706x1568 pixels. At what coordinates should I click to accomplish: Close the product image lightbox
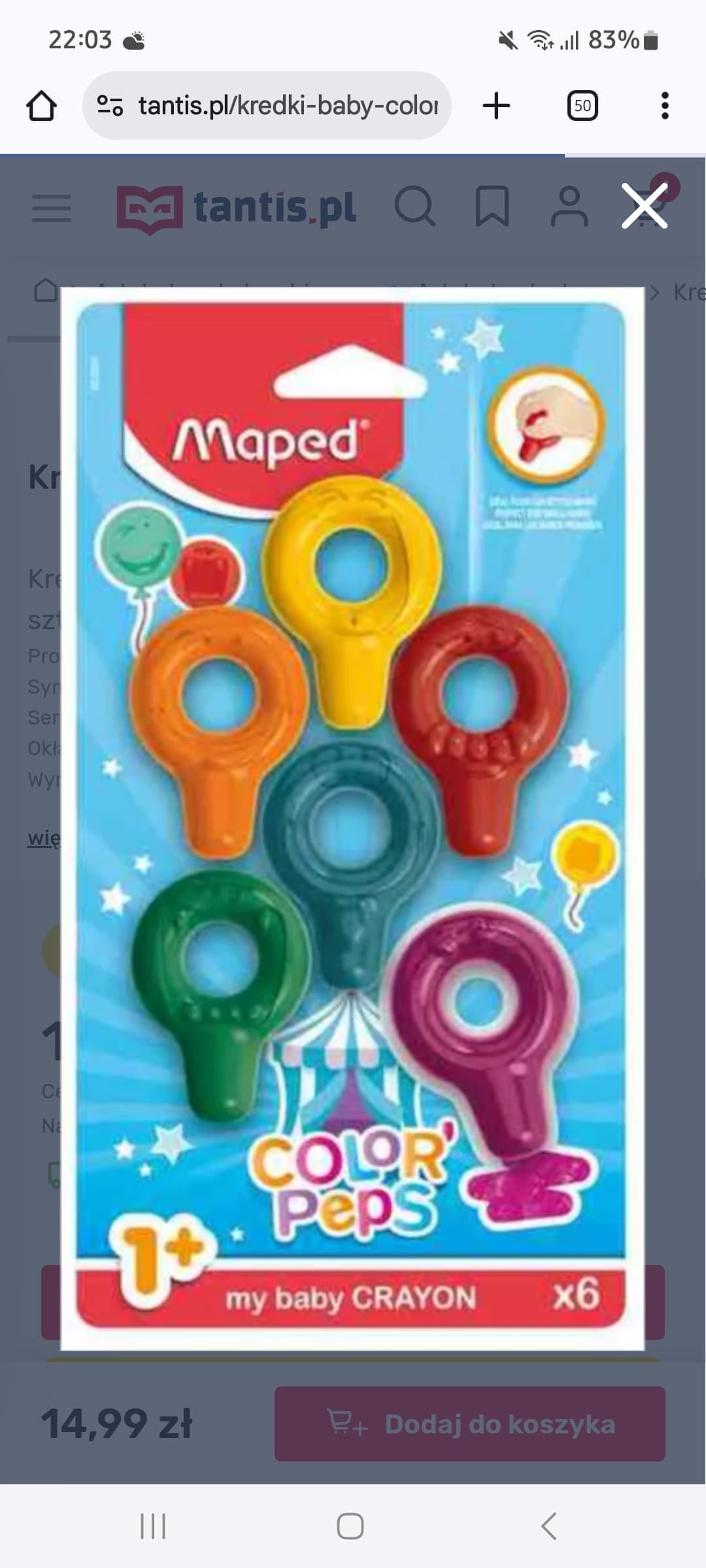(644, 206)
